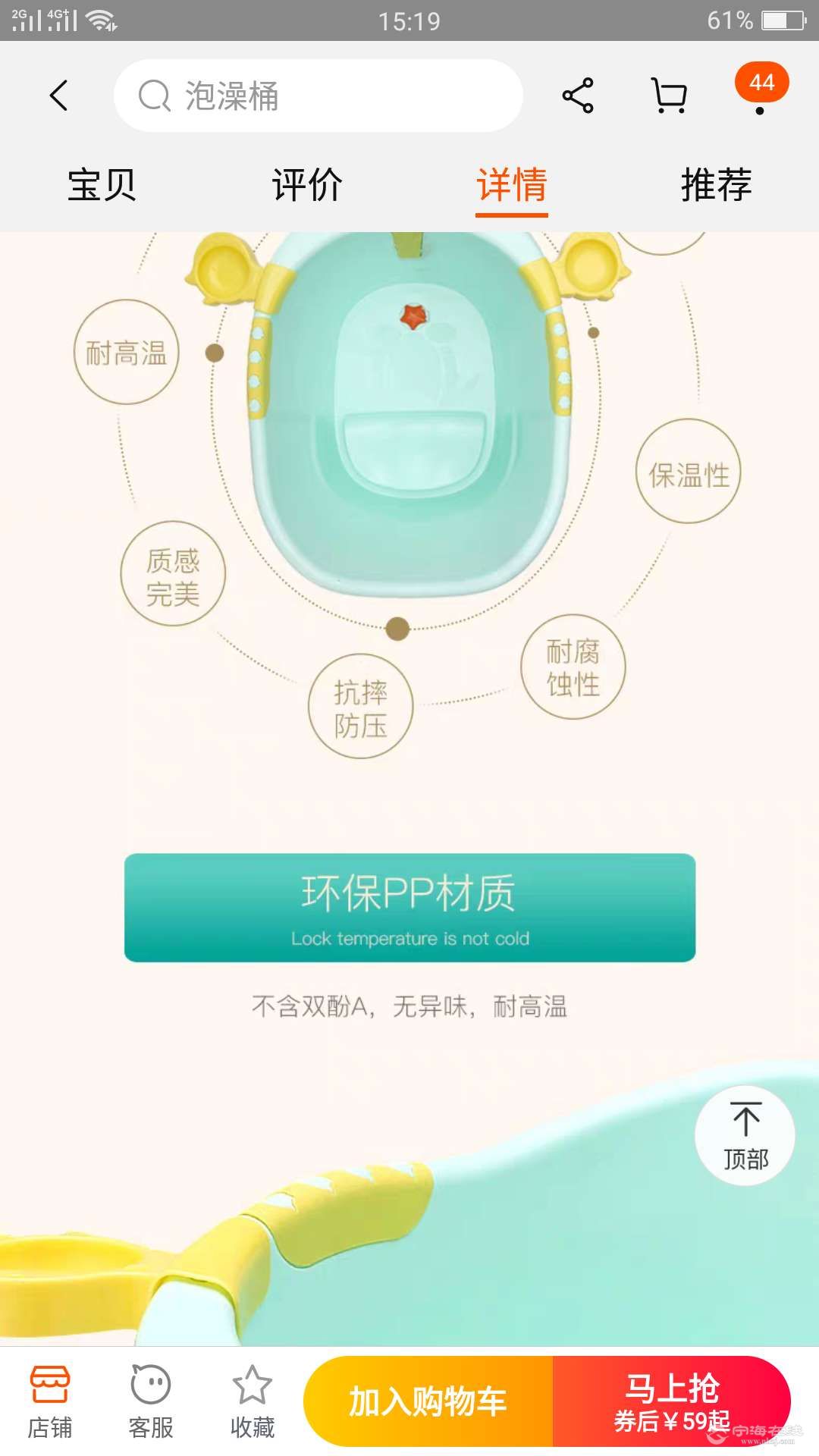Add item to favorites via 收藏
819x1456 pixels.
[253, 1401]
